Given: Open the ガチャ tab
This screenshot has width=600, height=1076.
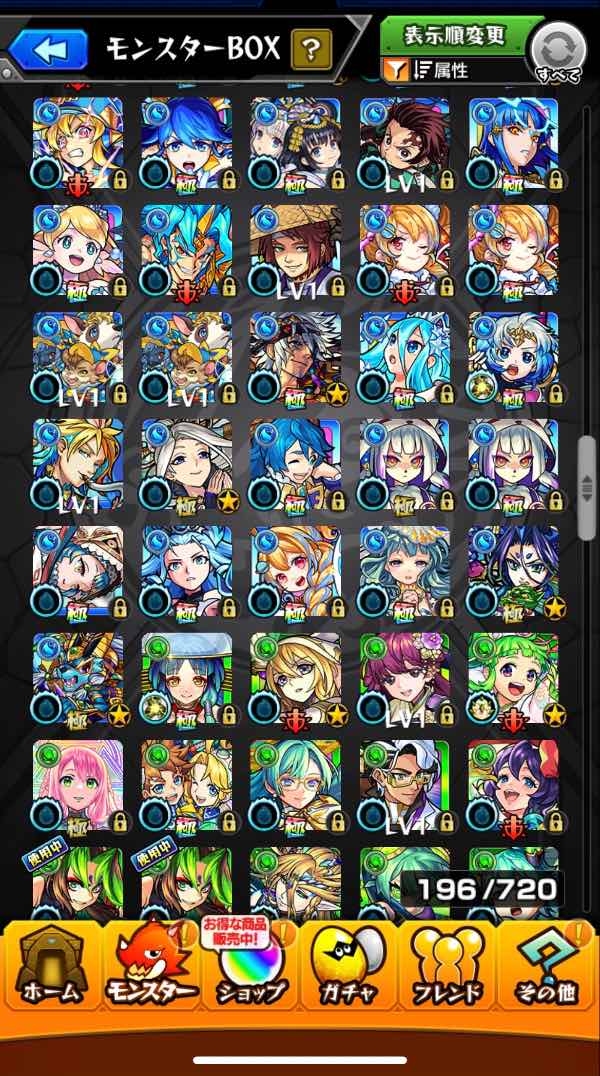Looking at the screenshot, I should pyautogui.click(x=348, y=966).
